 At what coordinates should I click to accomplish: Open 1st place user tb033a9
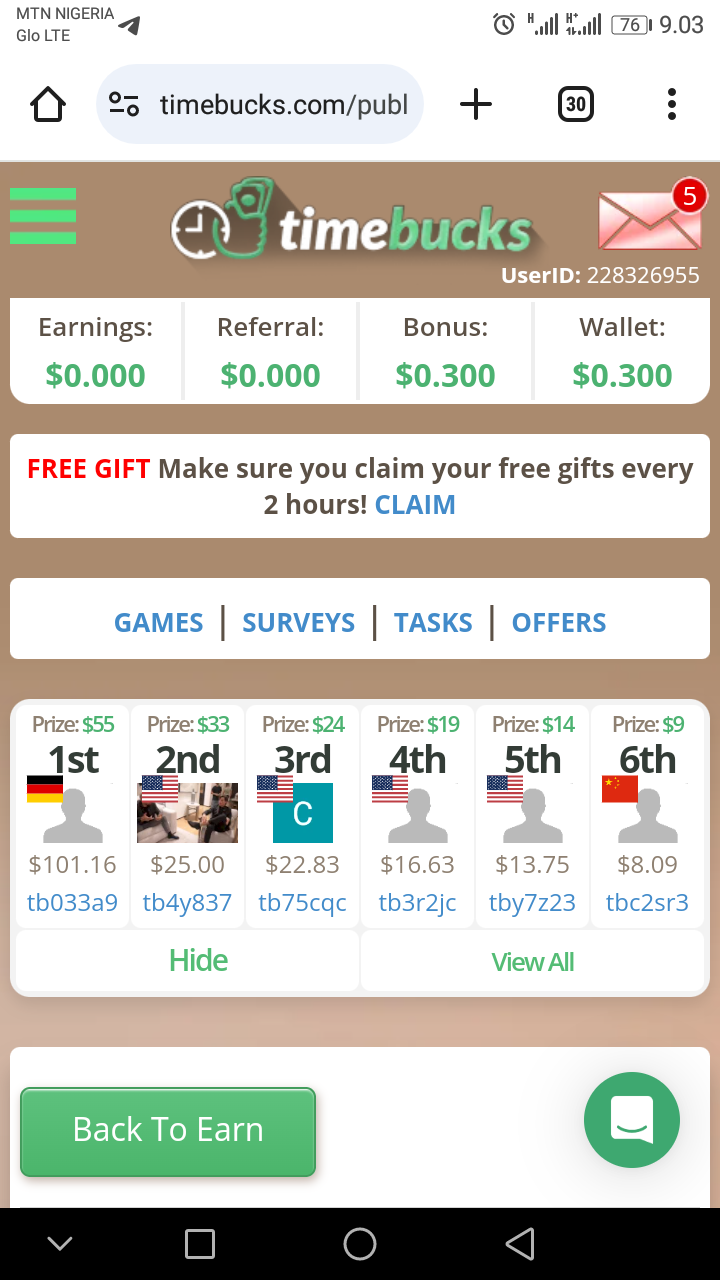(x=72, y=903)
